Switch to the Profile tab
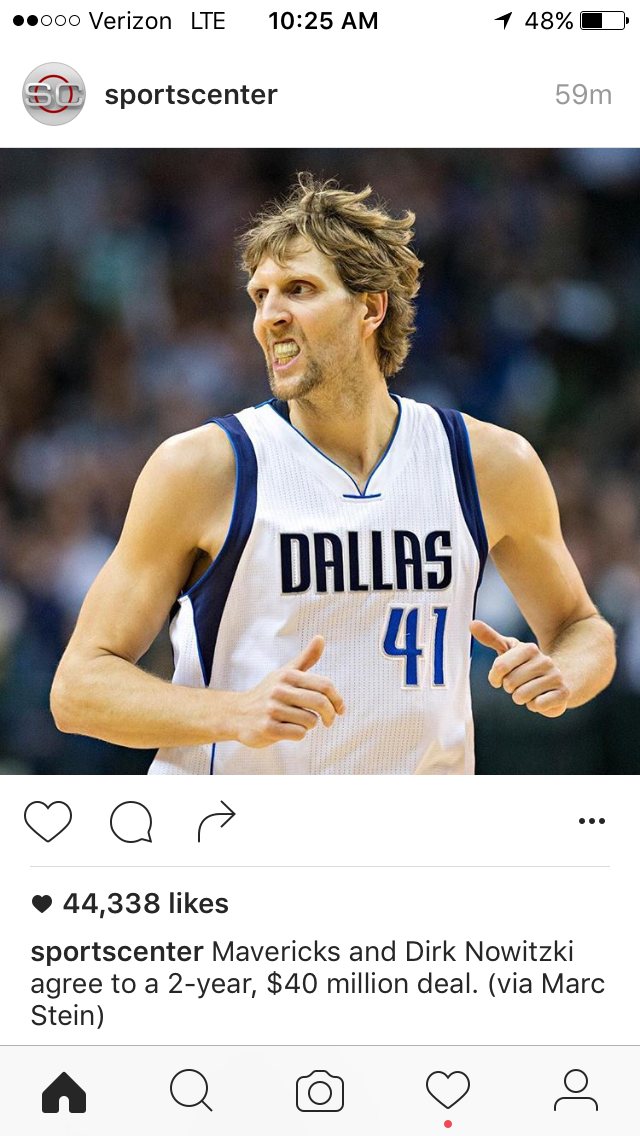The width and height of the screenshot is (640, 1136). point(575,1090)
